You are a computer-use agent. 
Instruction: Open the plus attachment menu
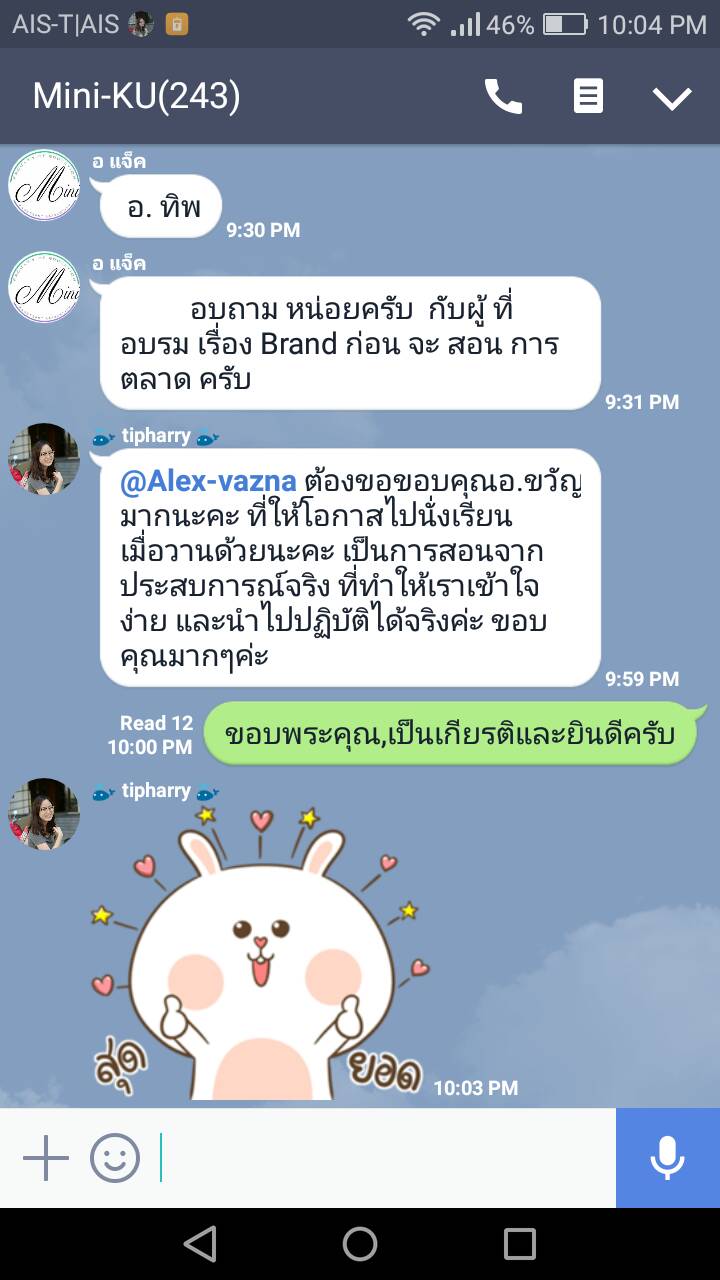tap(46, 1159)
